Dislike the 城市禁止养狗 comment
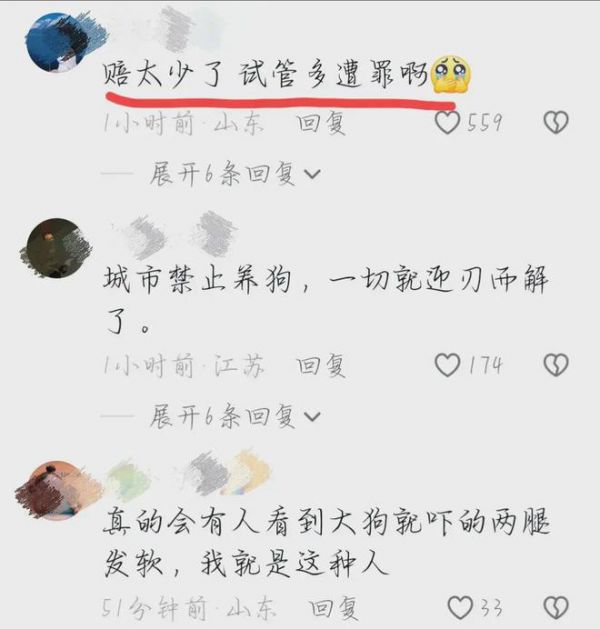Screen dimensions: 600x629 (x=555, y=365)
